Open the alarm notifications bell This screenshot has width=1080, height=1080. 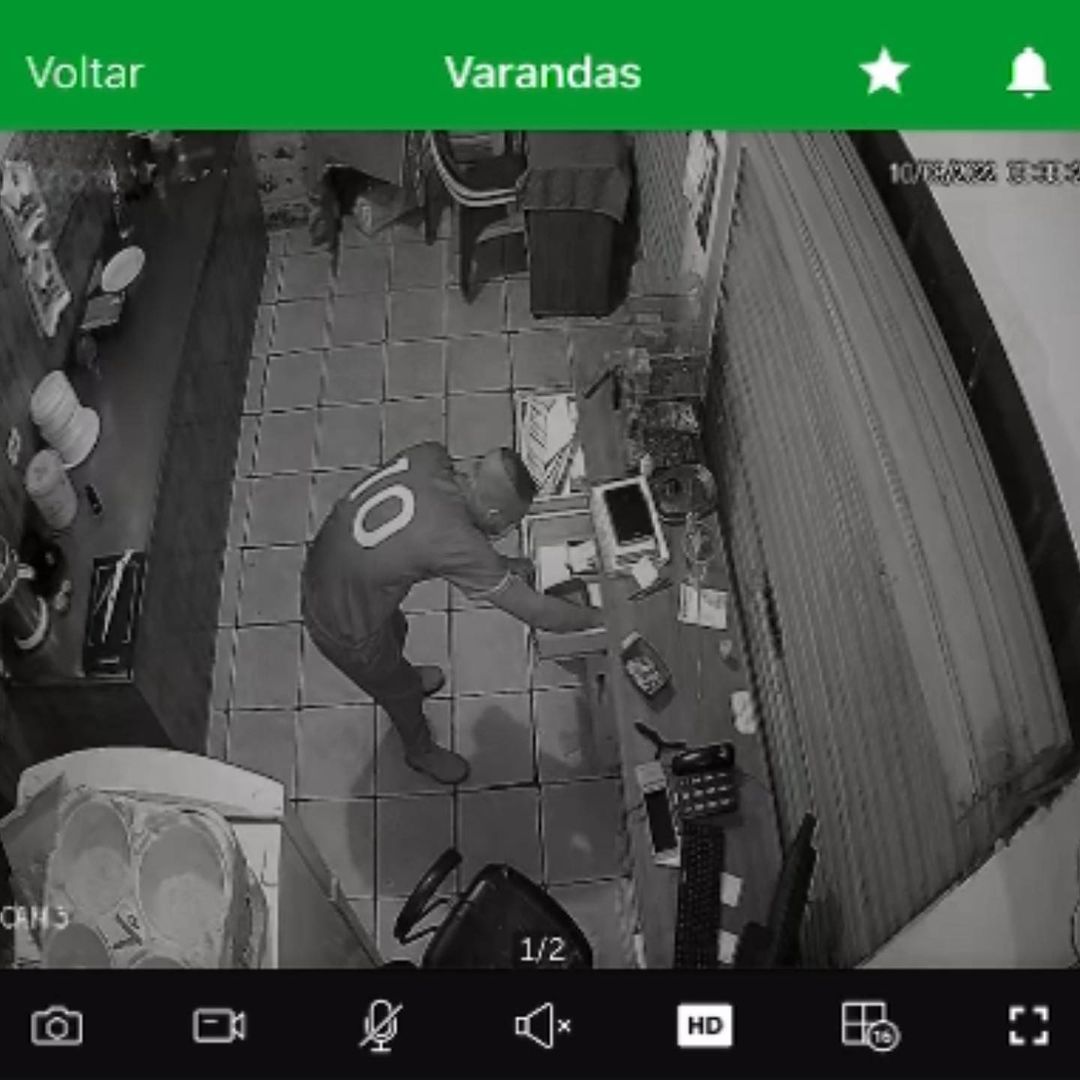click(x=1027, y=73)
